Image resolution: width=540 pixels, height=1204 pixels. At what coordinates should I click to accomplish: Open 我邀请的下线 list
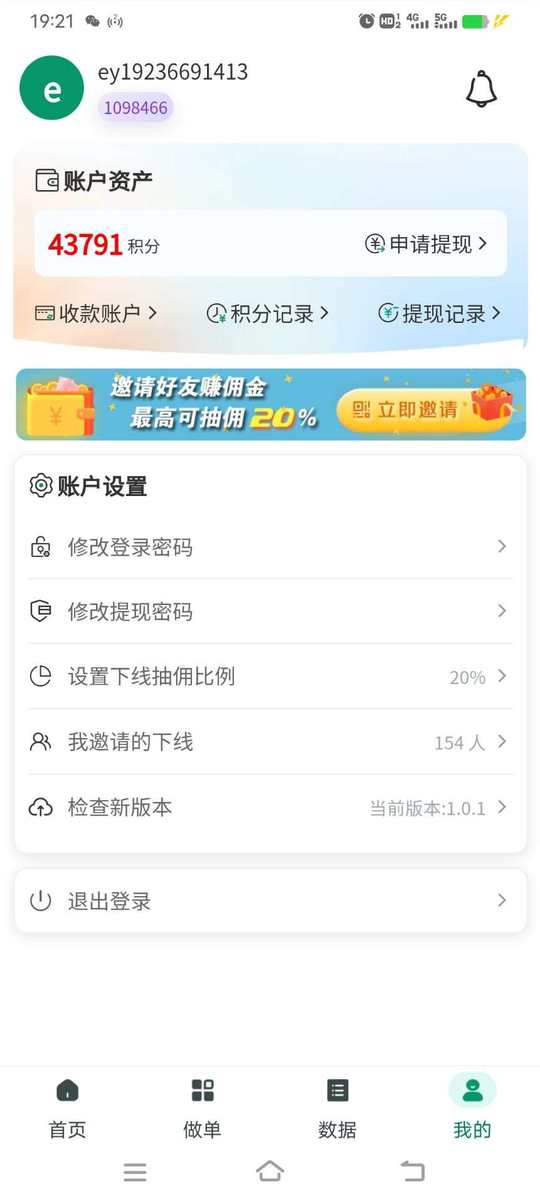pos(270,742)
